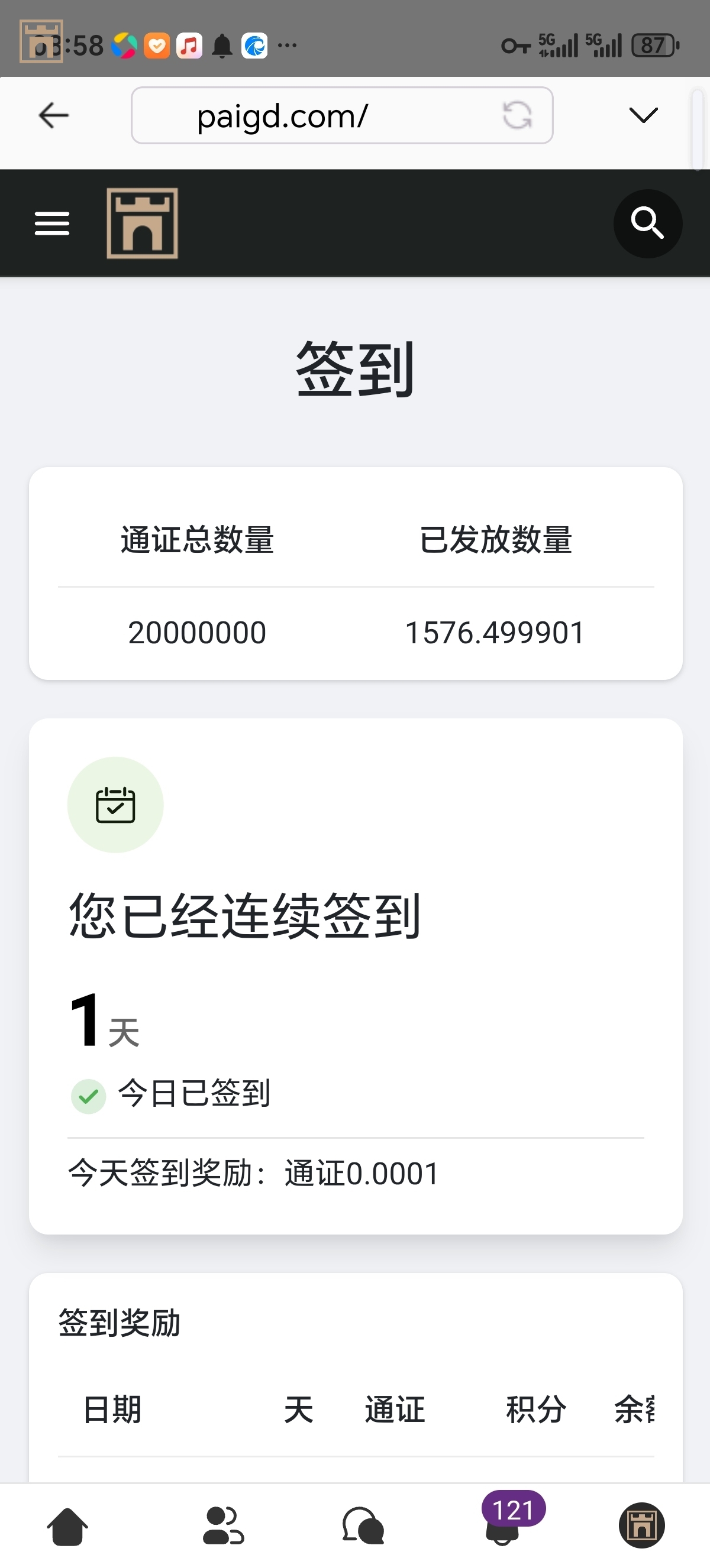710x1568 pixels.
Task: Expand the browser dropdown chevron
Action: click(x=643, y=115)
